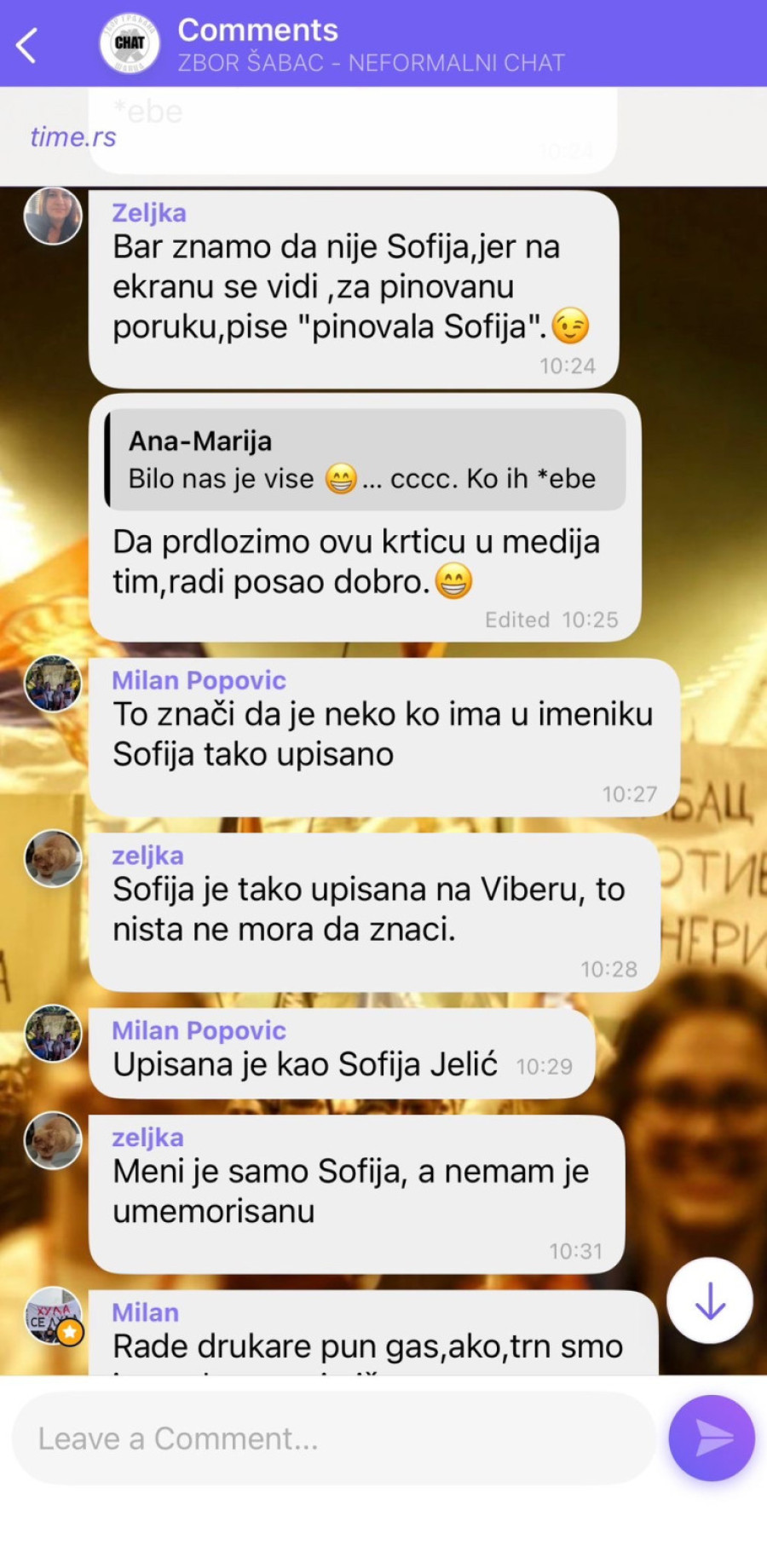Open sender name zeljka above umemorisanu message

tap(147, 1138)
